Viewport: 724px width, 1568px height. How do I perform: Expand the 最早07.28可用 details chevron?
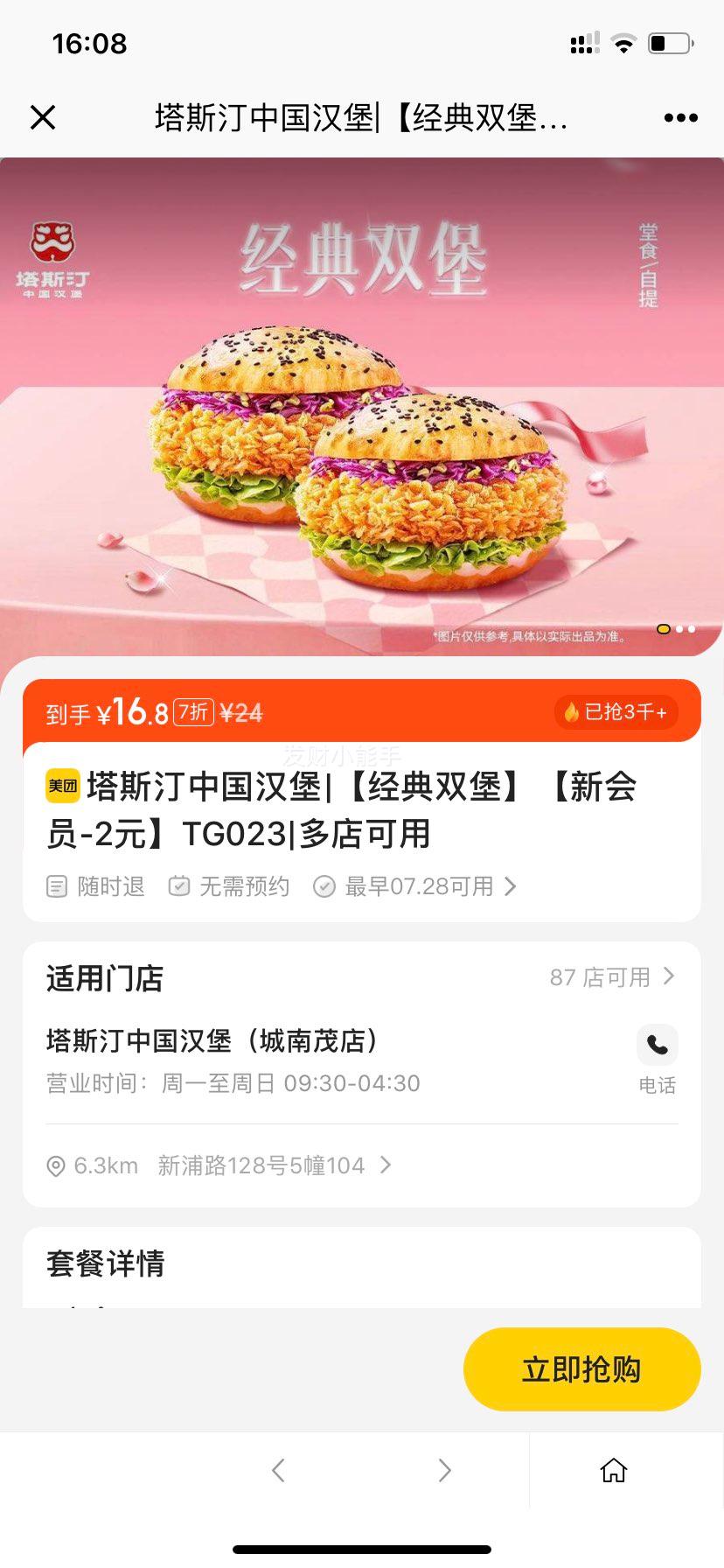click(509, 886)
